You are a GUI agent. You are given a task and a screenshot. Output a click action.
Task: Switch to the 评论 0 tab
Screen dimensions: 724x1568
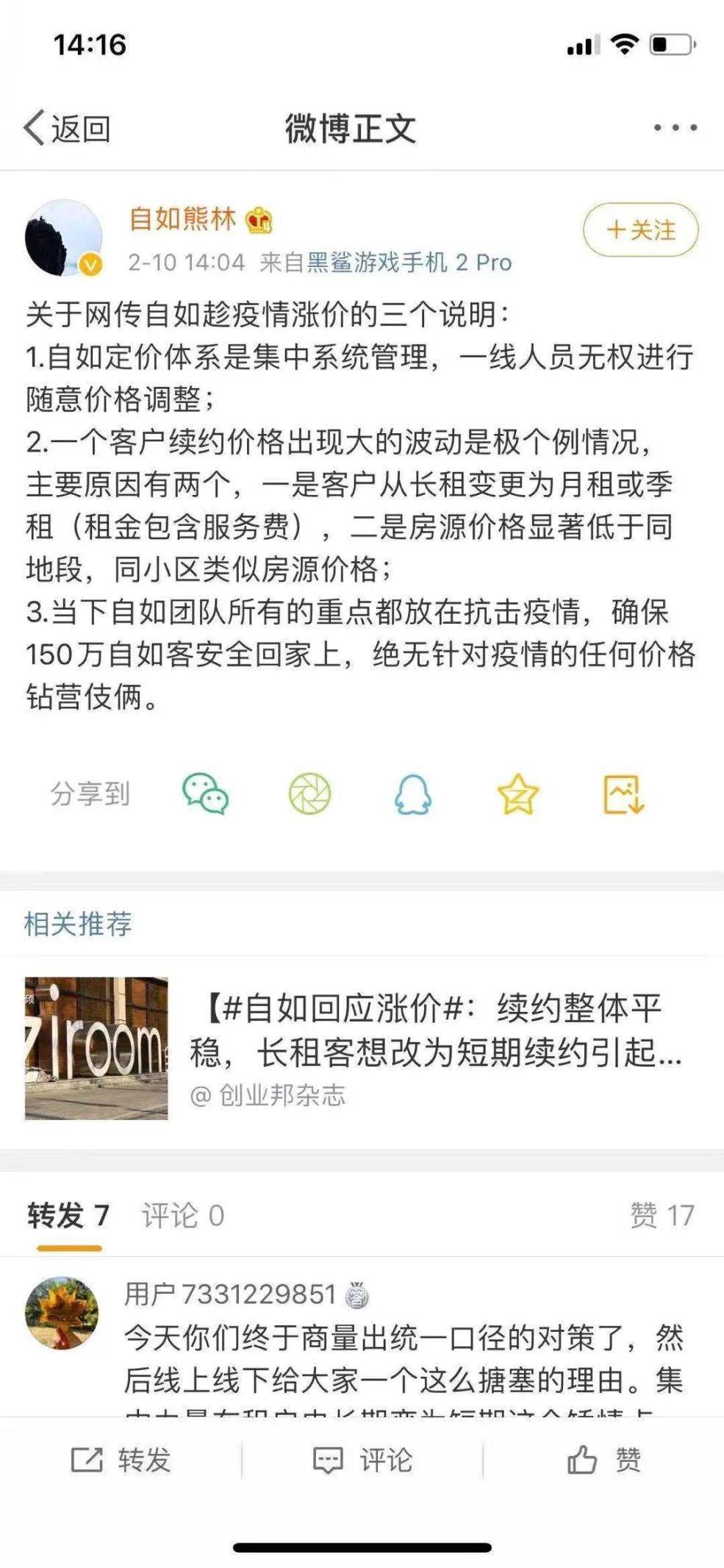(x=183, y=1216)
